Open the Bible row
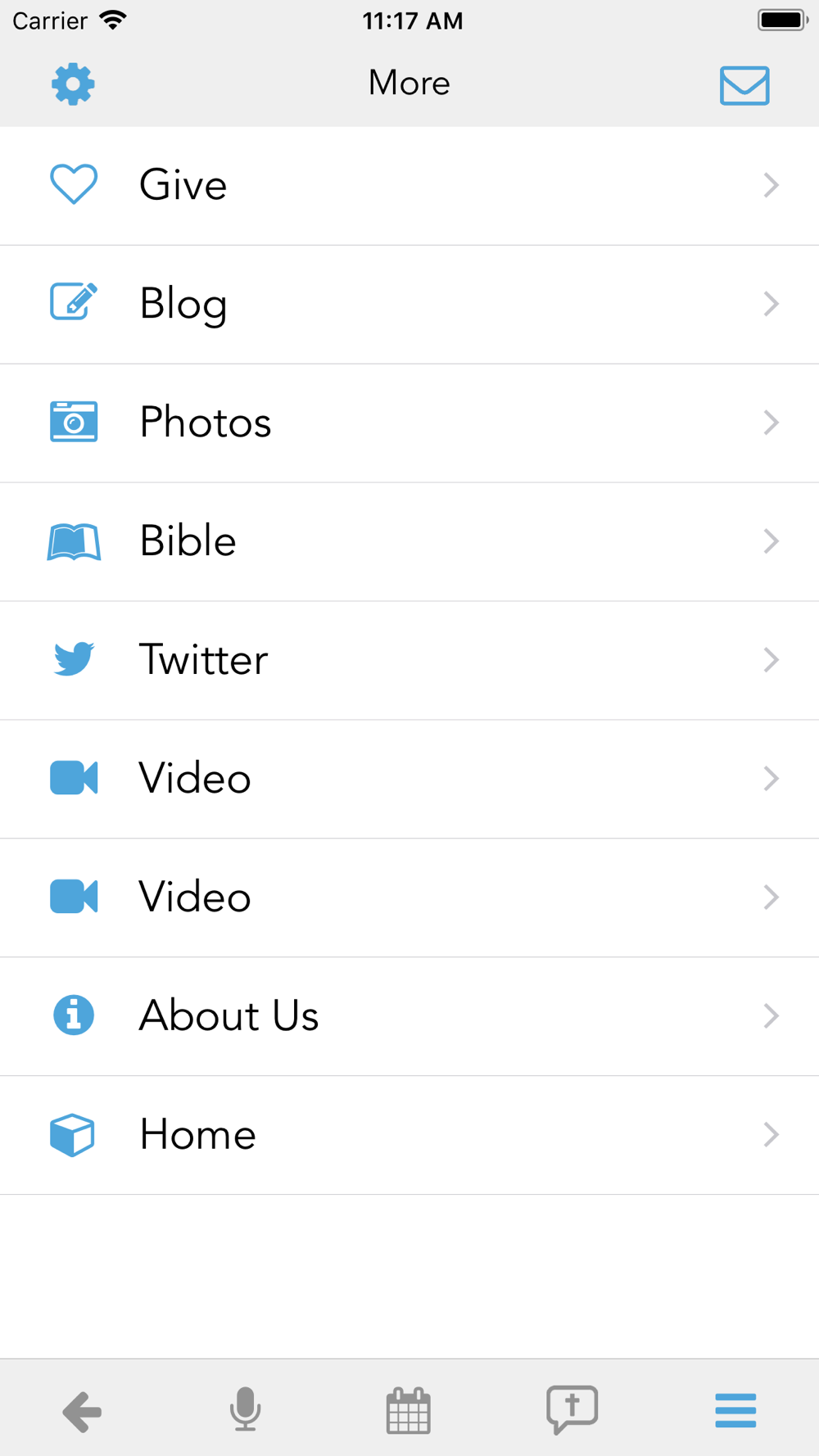Image resolution: width=819 pixels, height=1456 pixels. [x=409, y=542]
